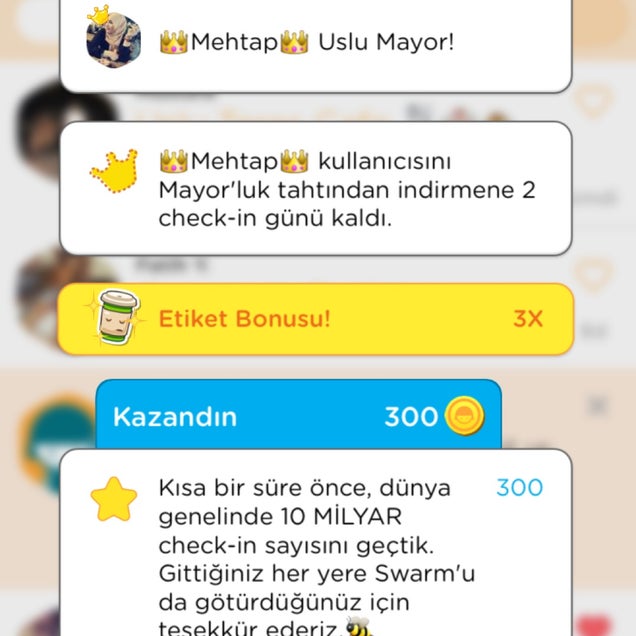
Task: Open the Mehtap Uslu Mayor card
Action: pos(315,45)
